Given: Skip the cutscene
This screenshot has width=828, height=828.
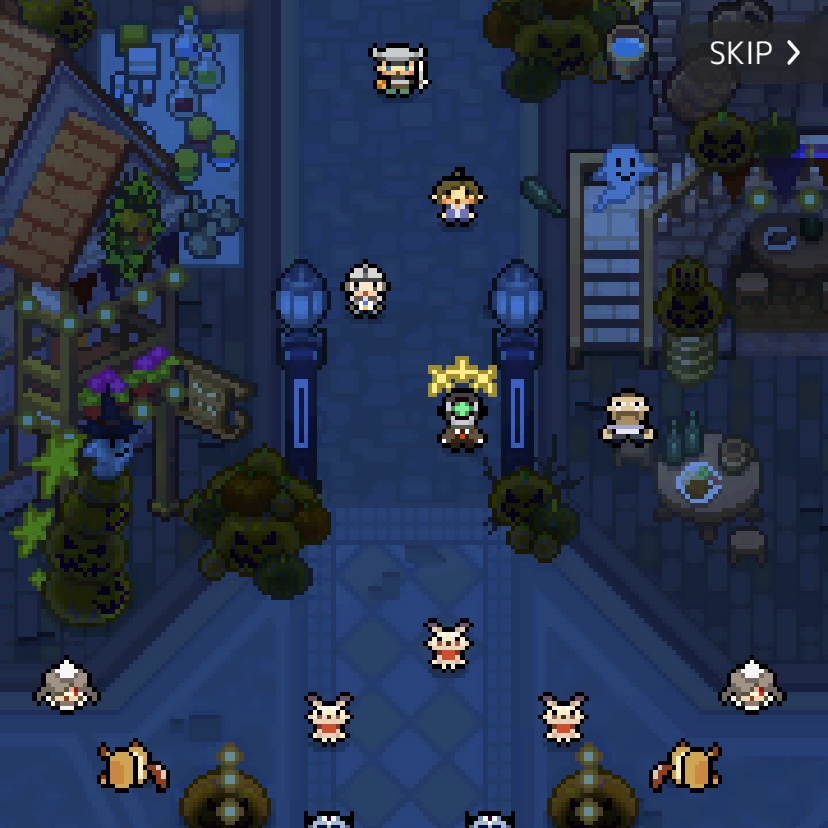Looking at the screenshot, I should tap(755, 53).
